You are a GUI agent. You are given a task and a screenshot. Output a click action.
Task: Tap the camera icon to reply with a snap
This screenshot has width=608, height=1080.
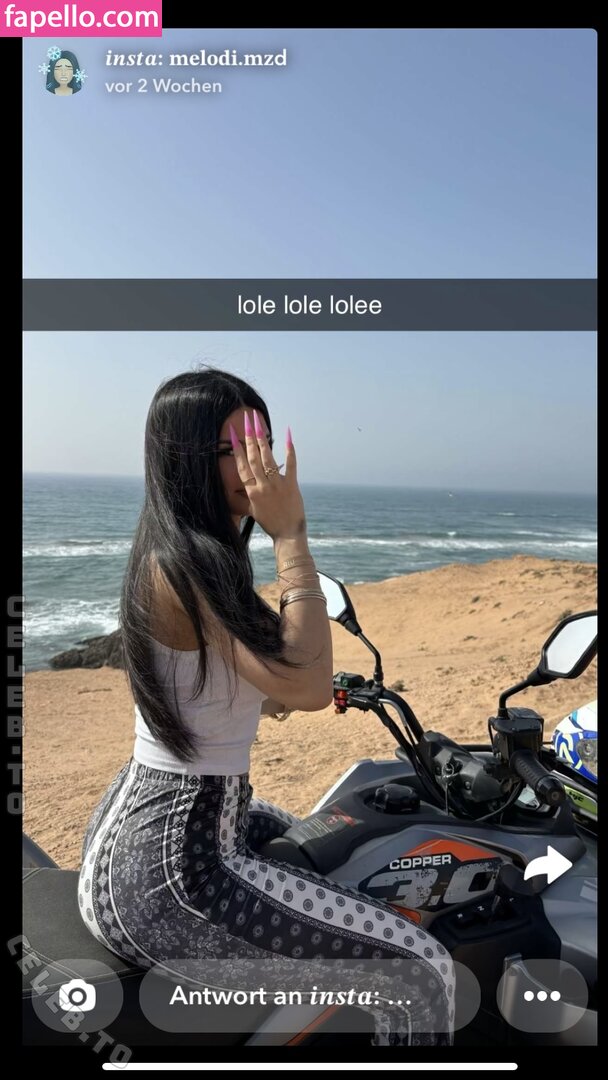[x=77, y=995]
